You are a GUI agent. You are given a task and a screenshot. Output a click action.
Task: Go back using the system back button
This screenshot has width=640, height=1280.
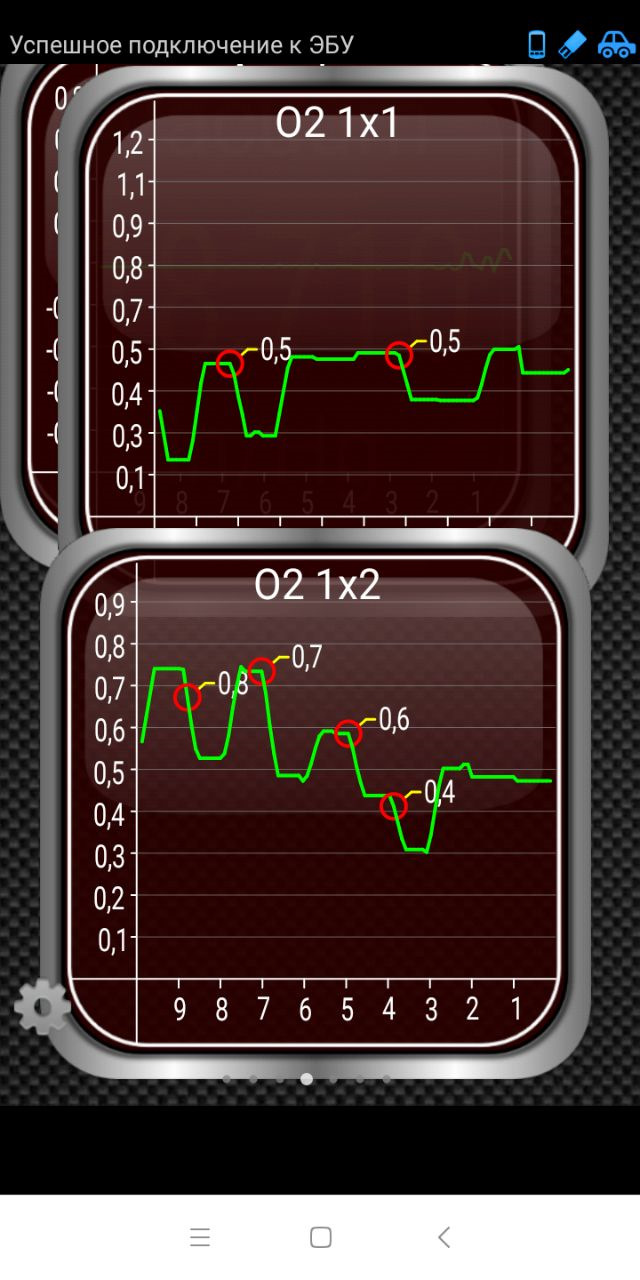pyautogui.click(x=444, y=1237)
